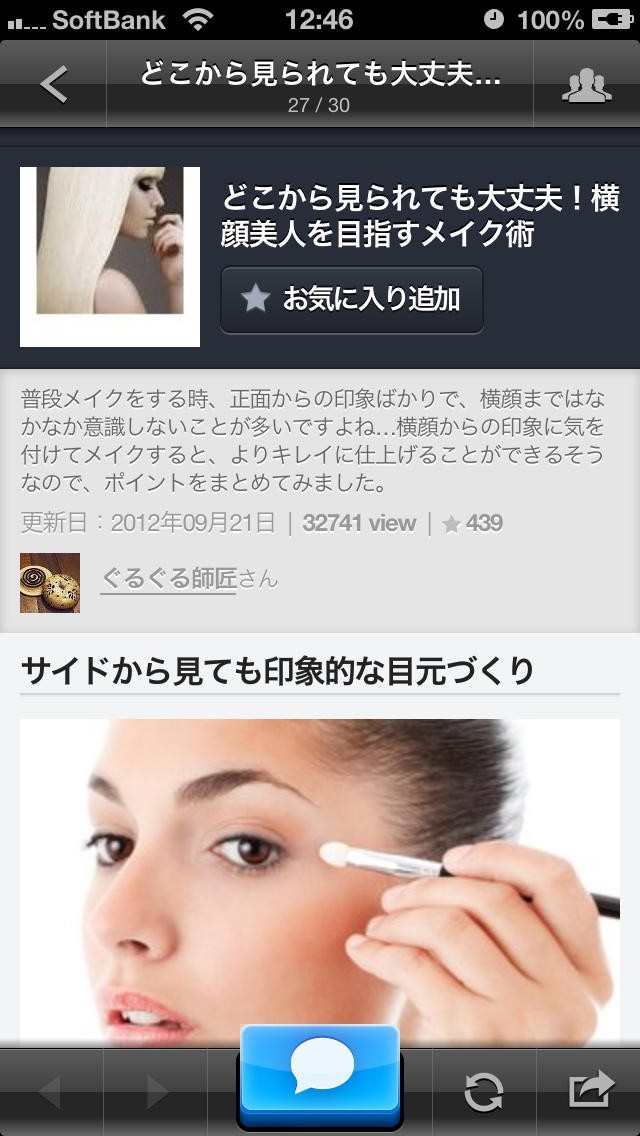640x1136 pixels.
Task: Reload the page with the refresh icon
Action: click(x=484, y=1092)
